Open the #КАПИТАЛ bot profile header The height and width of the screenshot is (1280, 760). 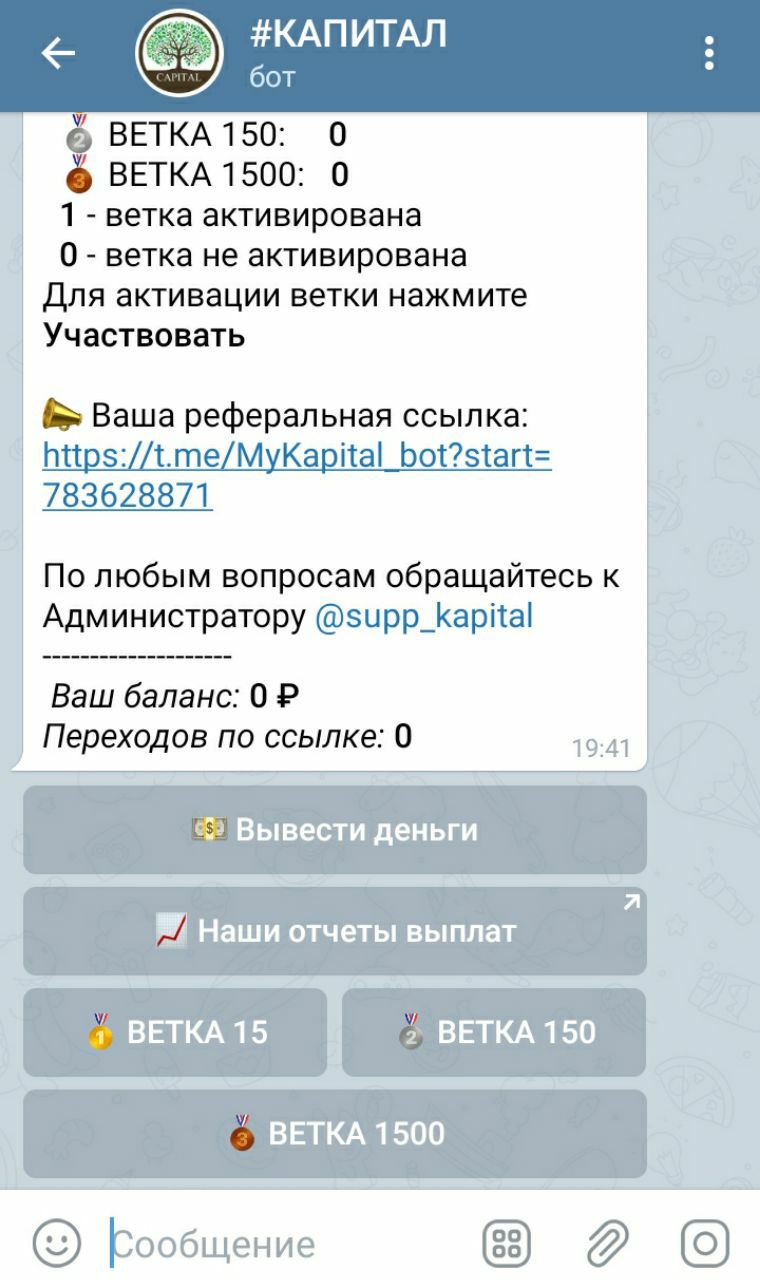(x=346, y=54)
